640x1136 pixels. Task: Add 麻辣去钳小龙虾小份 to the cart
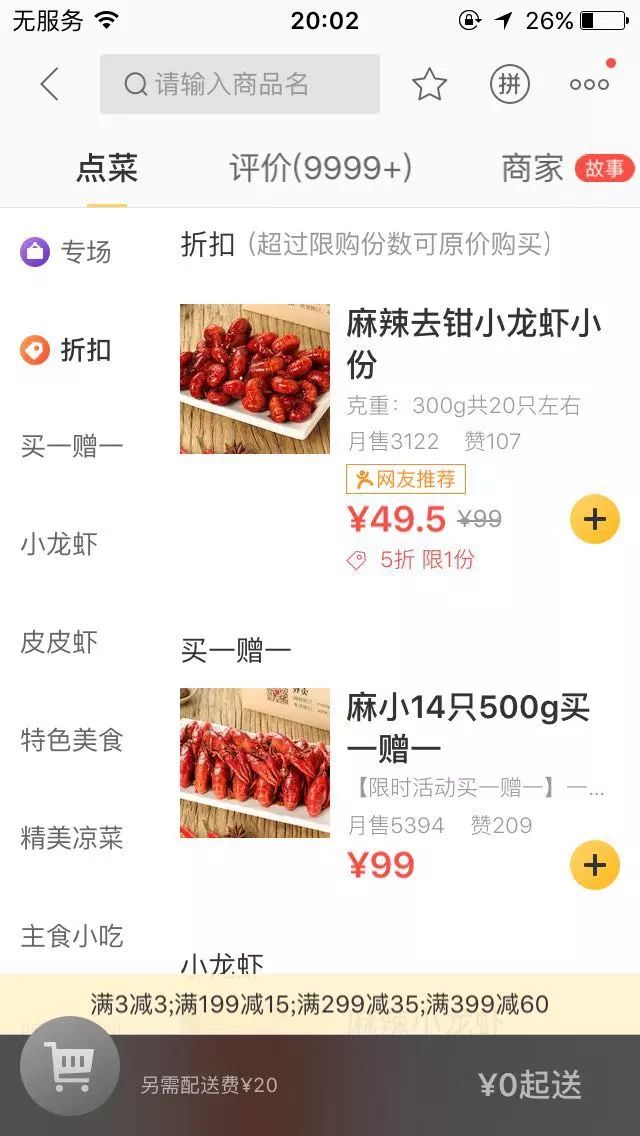click(x=594, y=519)
